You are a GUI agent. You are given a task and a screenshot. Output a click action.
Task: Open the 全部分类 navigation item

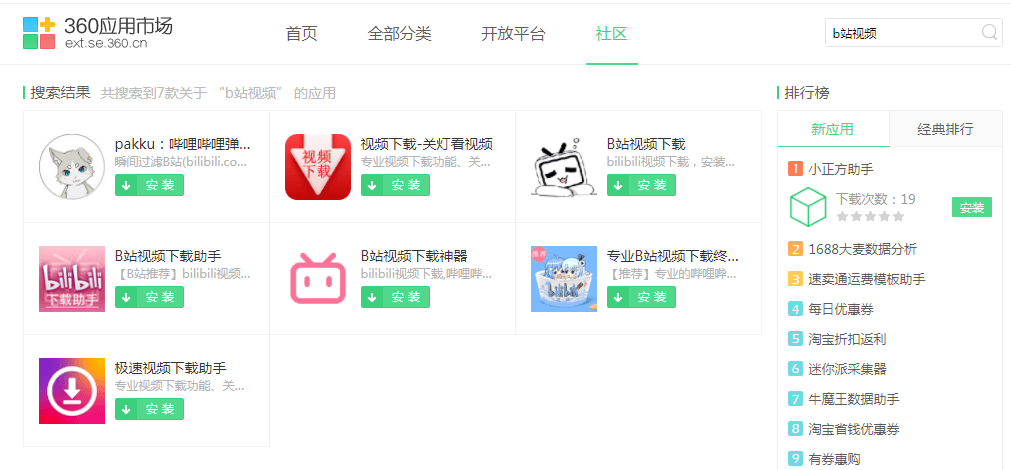[x=399, y=34]
